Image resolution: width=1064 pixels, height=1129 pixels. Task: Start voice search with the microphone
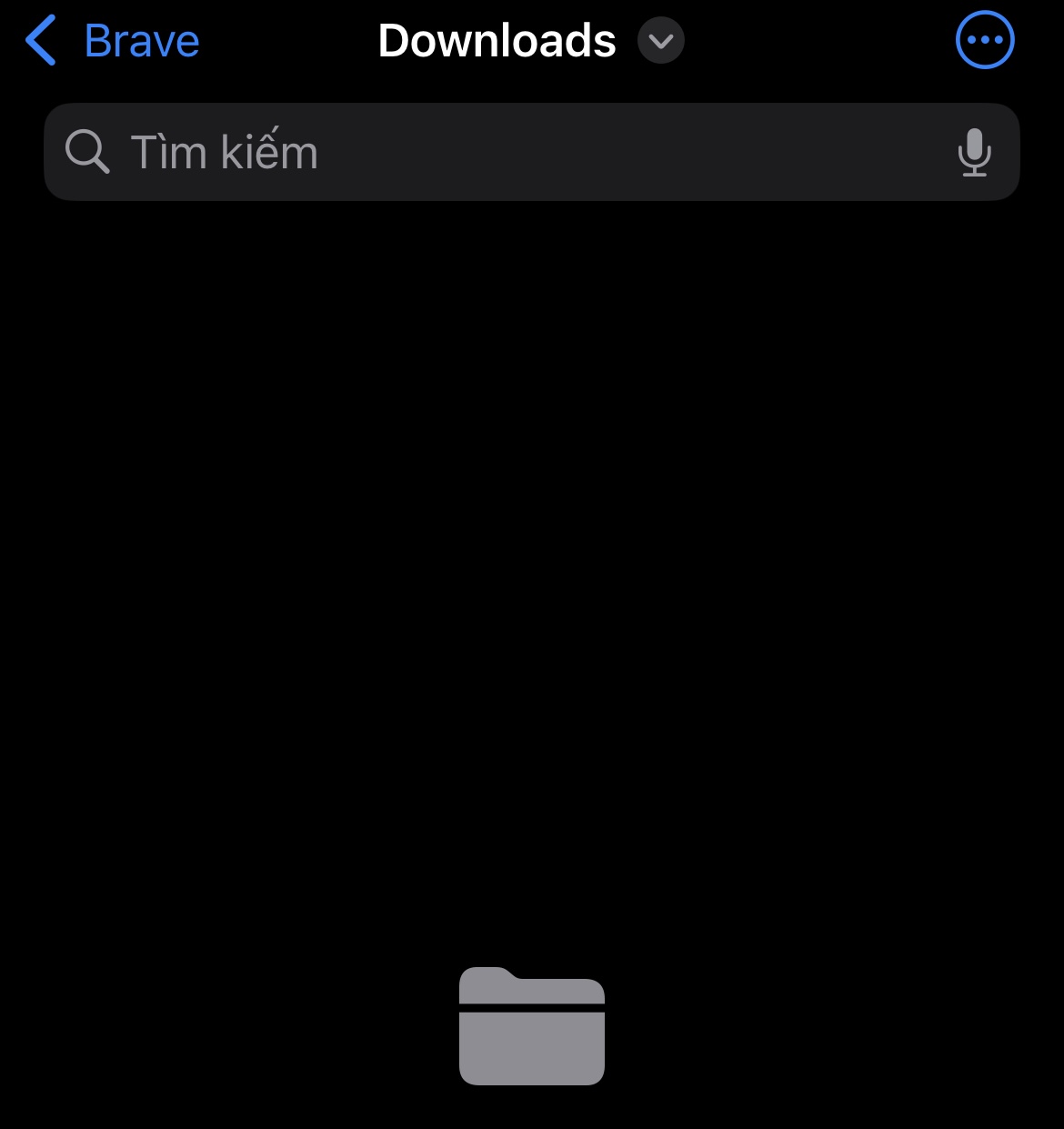(x=974, y=152)
